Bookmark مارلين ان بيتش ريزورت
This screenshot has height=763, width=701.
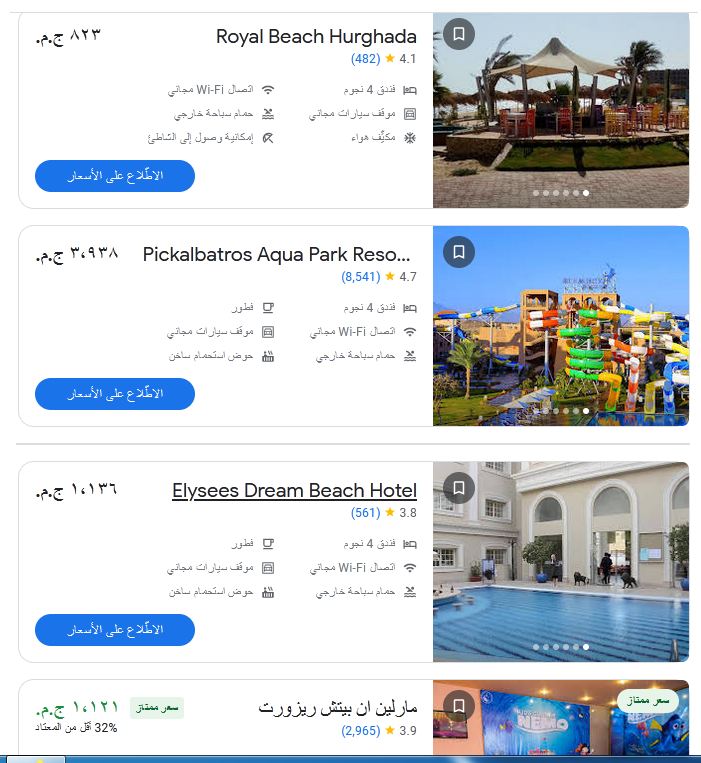[x=458, y=706]
